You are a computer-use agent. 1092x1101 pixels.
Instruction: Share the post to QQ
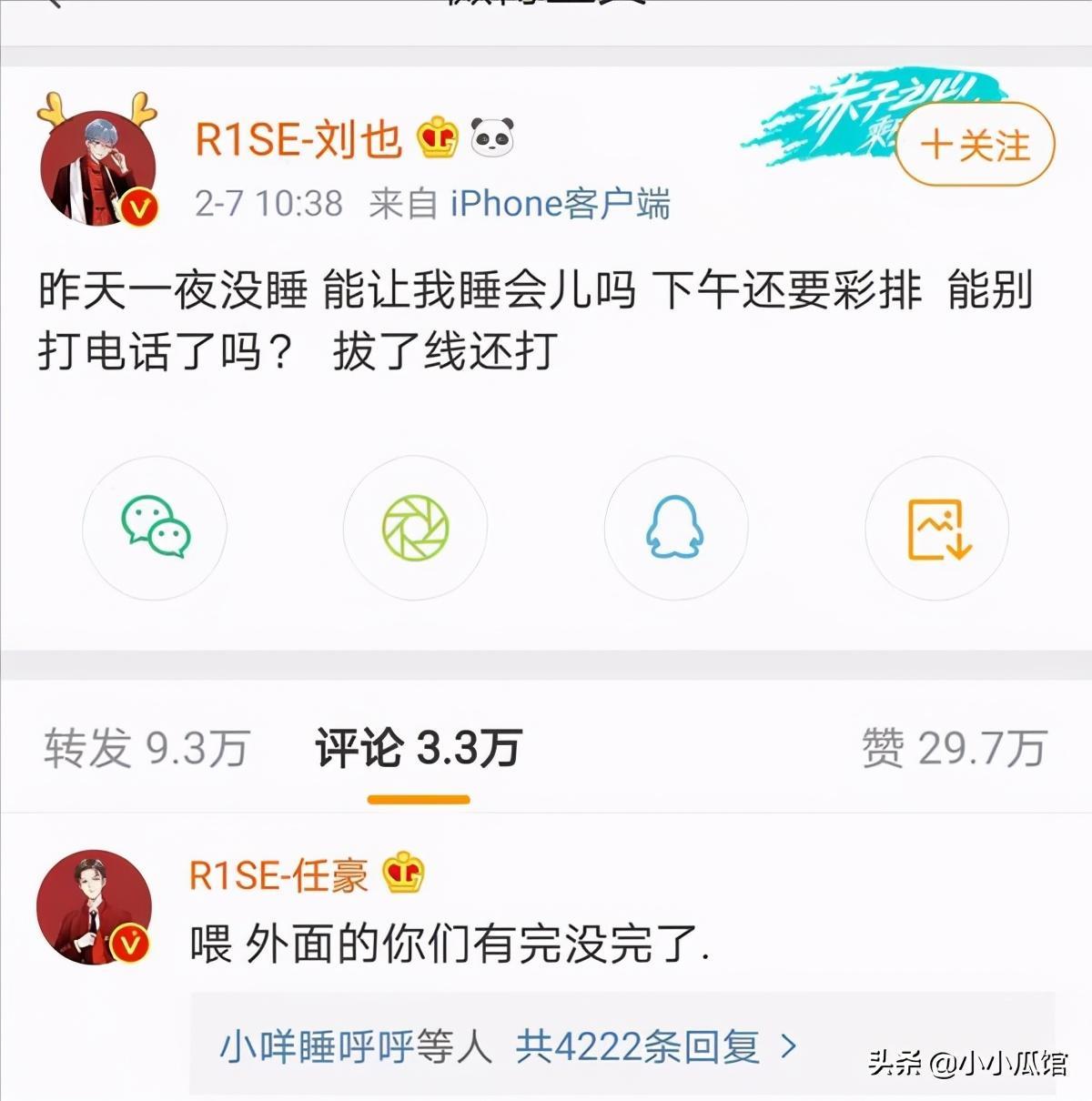pyautogui.click(x=675, y=528)
